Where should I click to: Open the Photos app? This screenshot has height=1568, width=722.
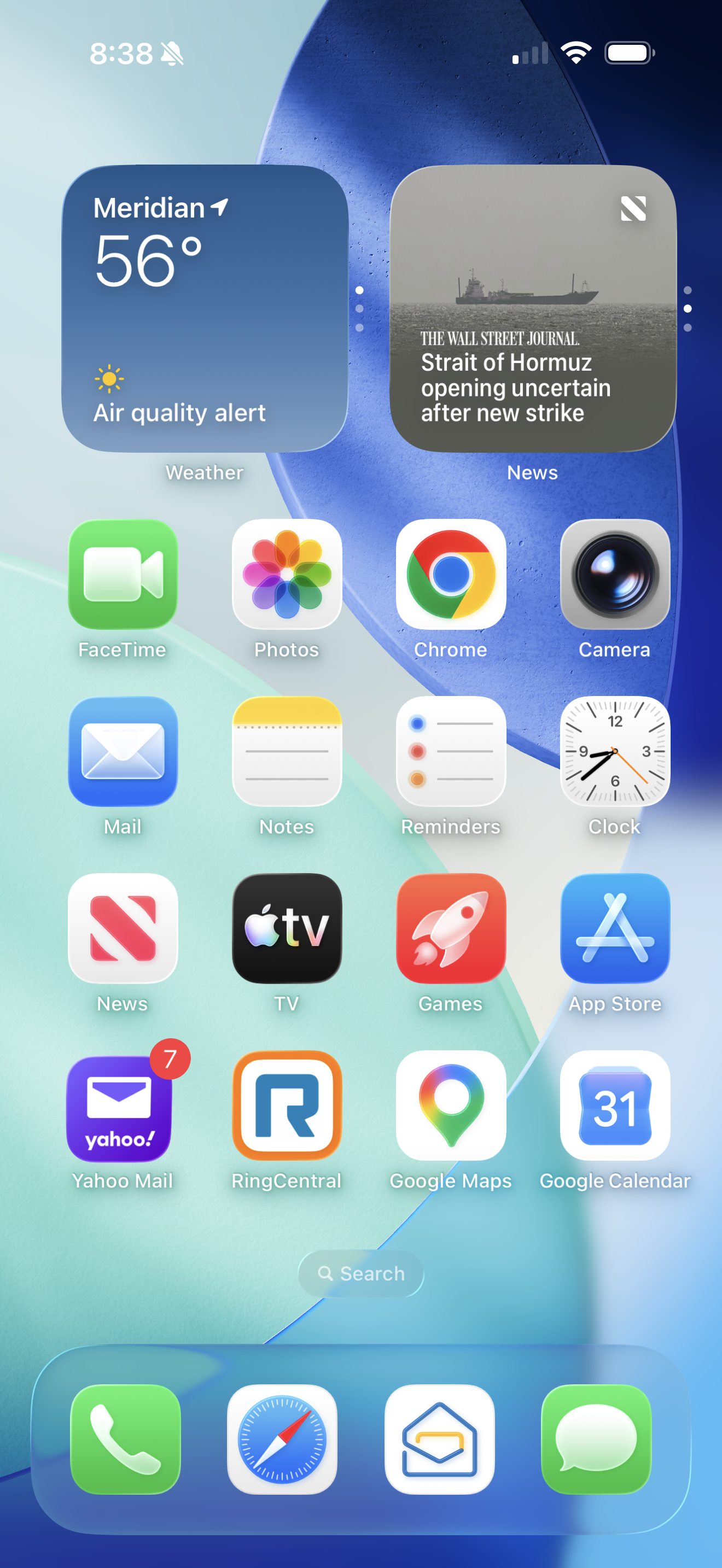pyautogui.click(x=287, y=574)
